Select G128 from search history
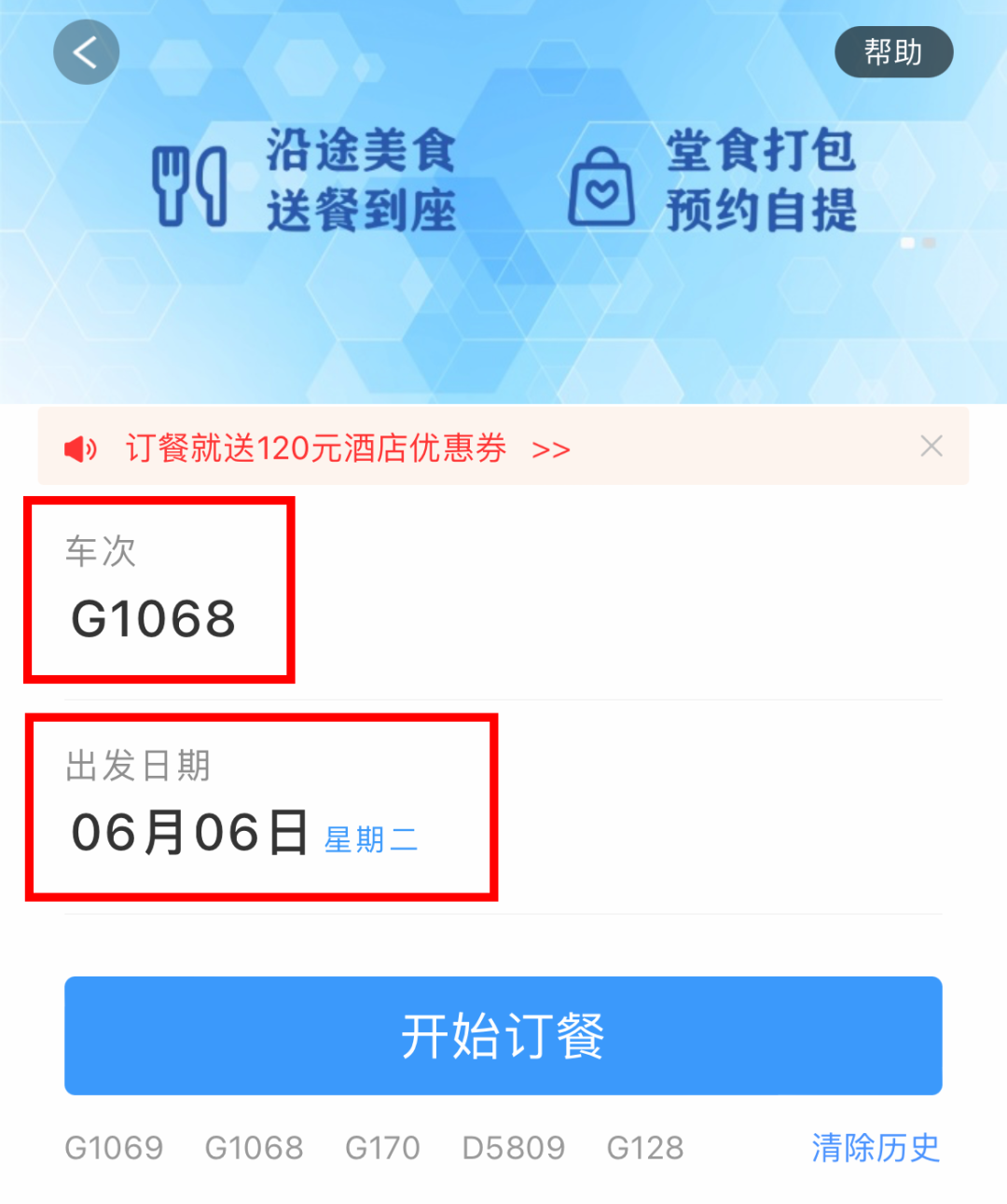This screenshot has height=1204, width=1007. pyautogui.click(x=644, y=1147)
